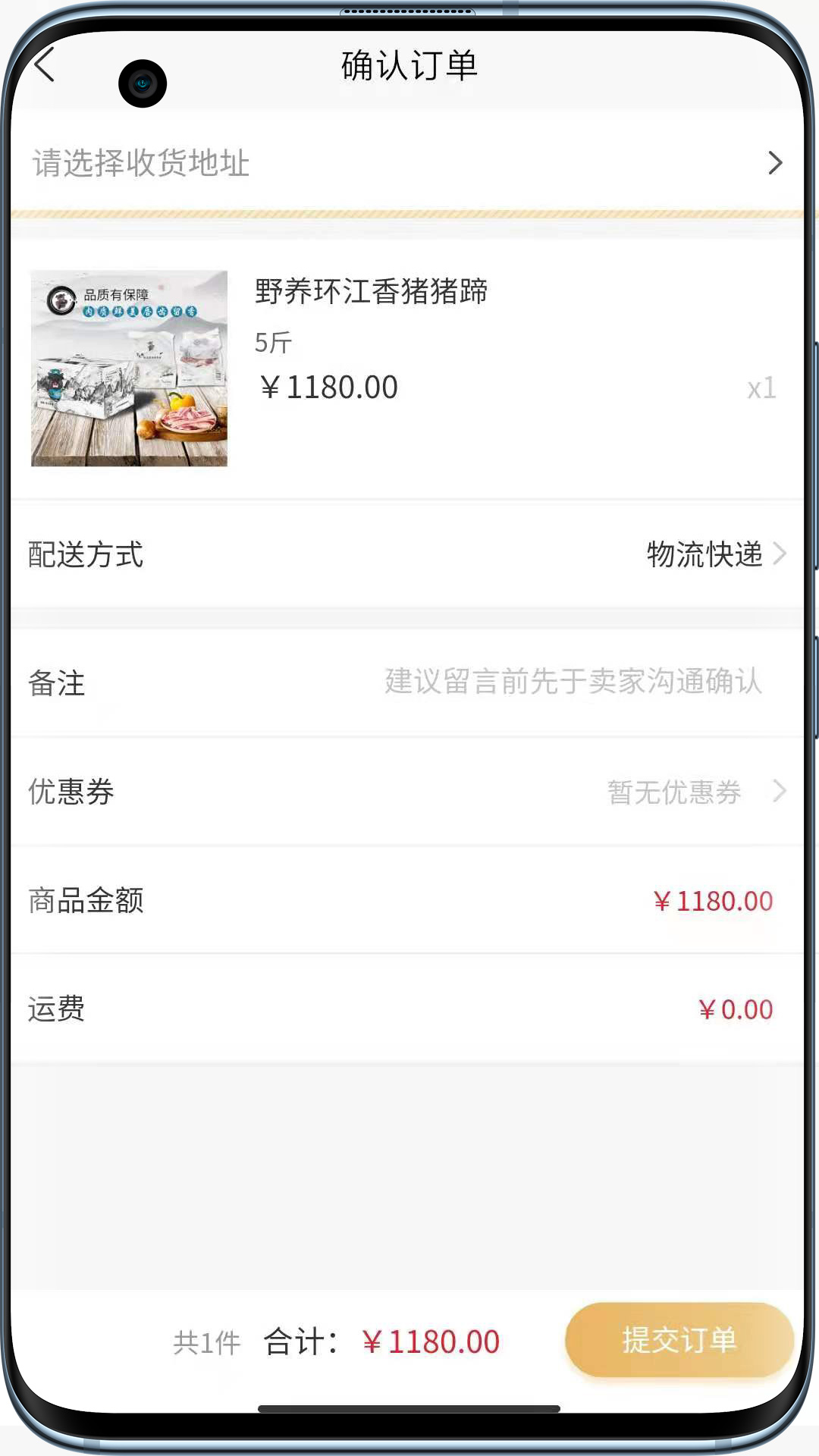Screen dimensions: 819x1456
Task: Focus the 备注 remark field
Action: pyautogui.click(x=573, y=682)
